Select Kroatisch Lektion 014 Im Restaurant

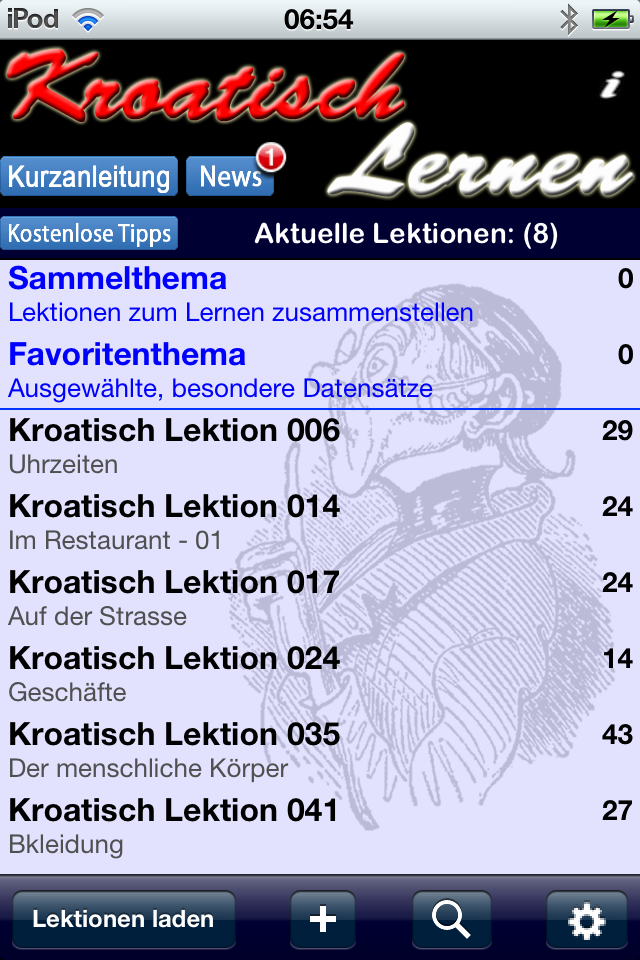click(320, 522)
